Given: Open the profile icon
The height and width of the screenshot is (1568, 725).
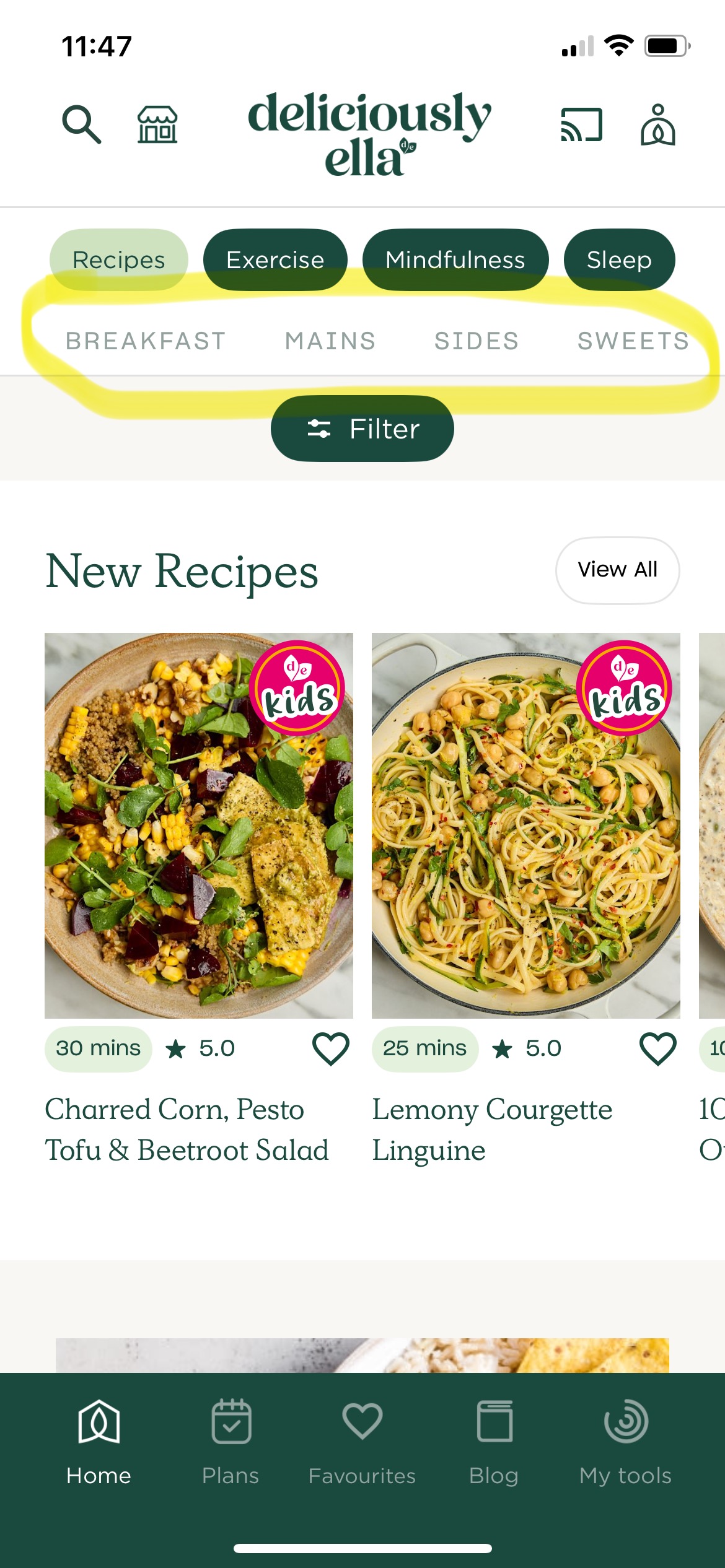Looking at the screenshot, I should pyautogui.click(x=657, y=124).
